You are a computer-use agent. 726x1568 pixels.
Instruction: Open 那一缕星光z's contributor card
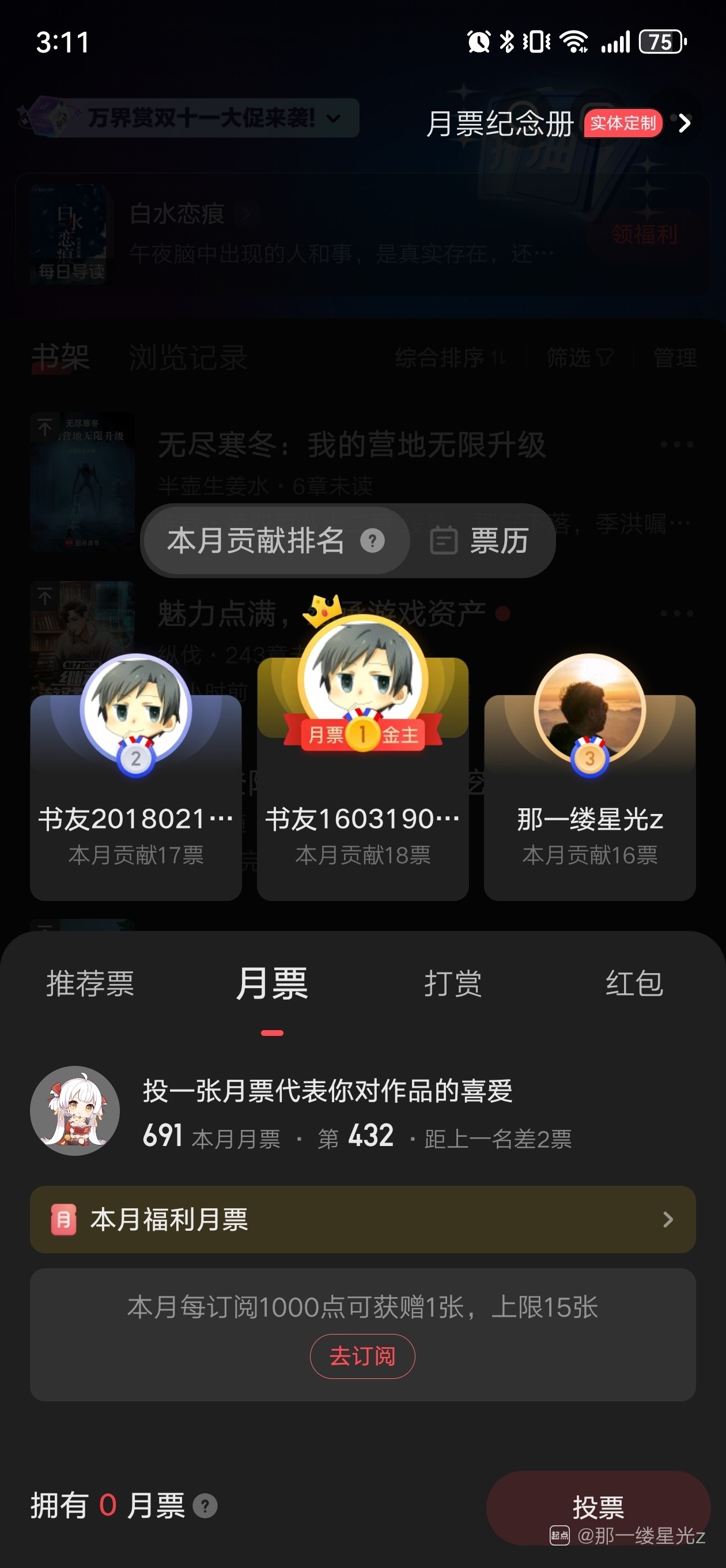pos(589,791)
